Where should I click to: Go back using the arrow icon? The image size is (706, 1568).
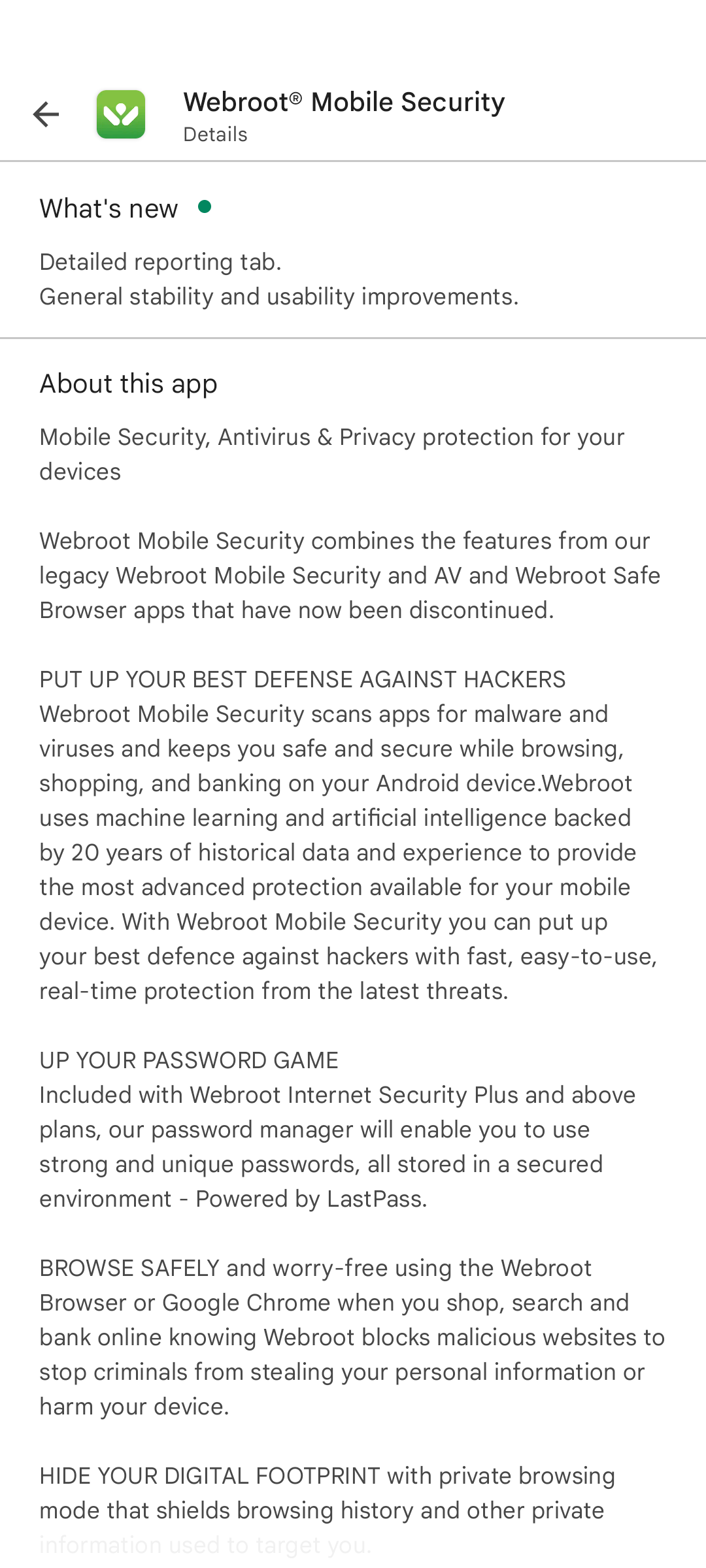coord(46,114)
